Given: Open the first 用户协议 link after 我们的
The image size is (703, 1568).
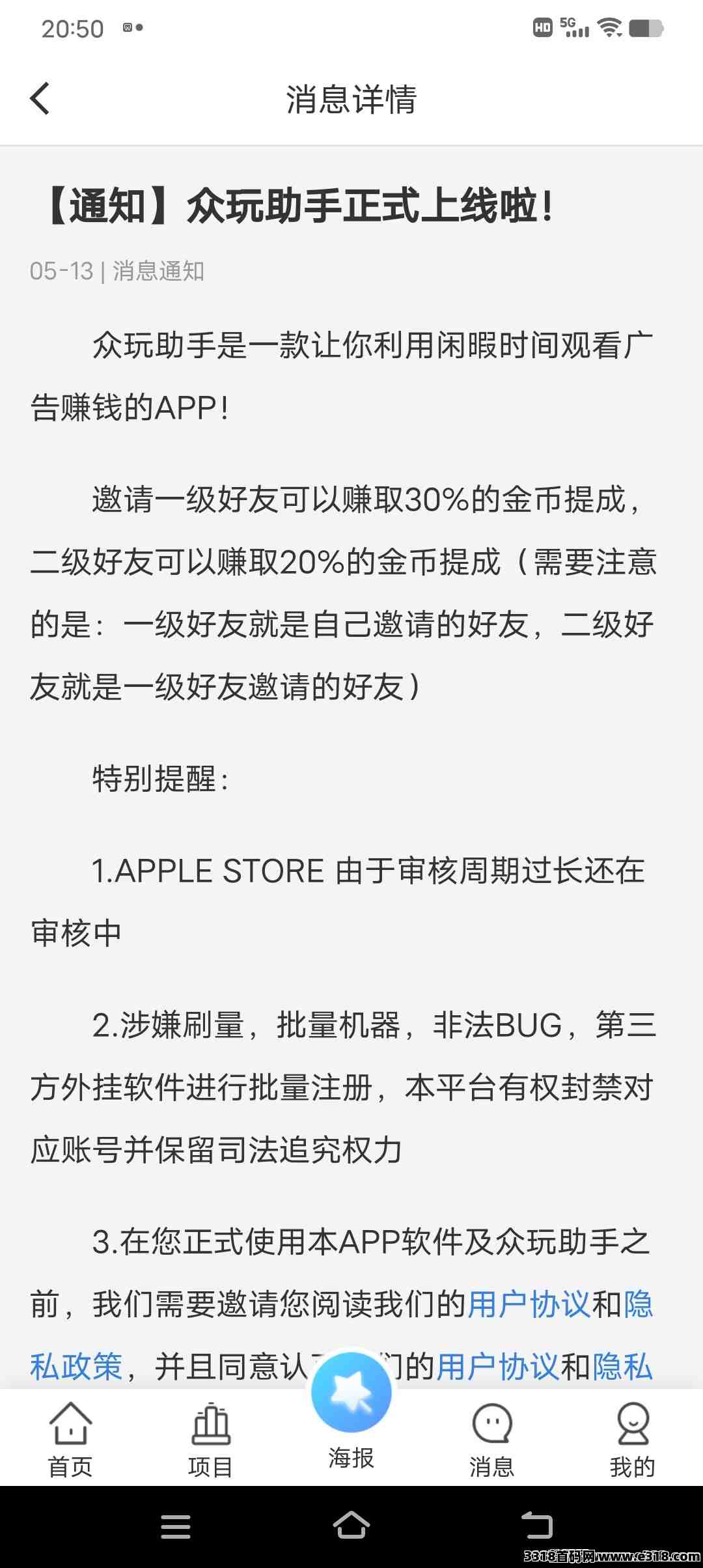Looking at the screenshot, I should pyautogui.click(x=529, y=1304).
